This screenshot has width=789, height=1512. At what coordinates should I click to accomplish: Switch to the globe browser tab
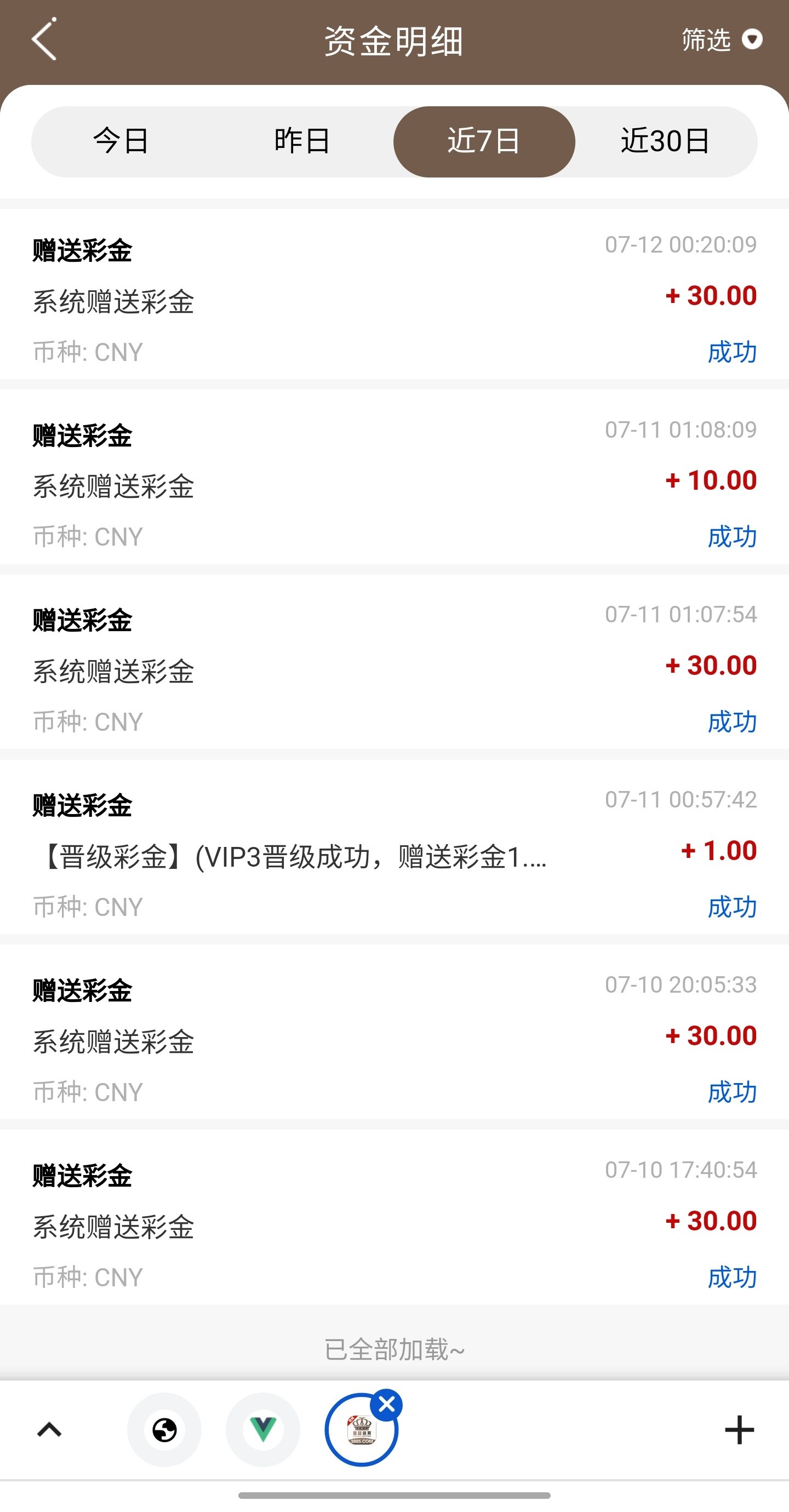tap(164, 1430)
